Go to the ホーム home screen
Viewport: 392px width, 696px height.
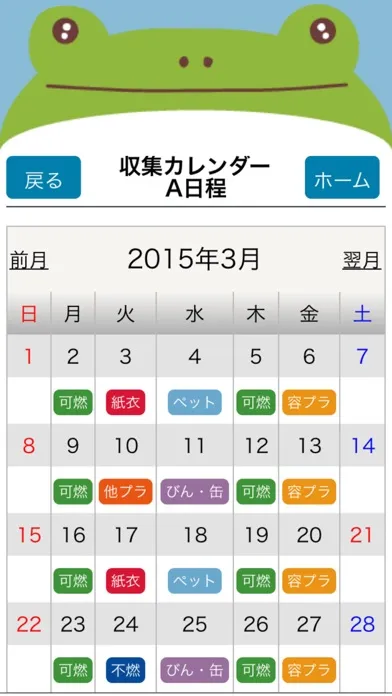pos(342,178)
